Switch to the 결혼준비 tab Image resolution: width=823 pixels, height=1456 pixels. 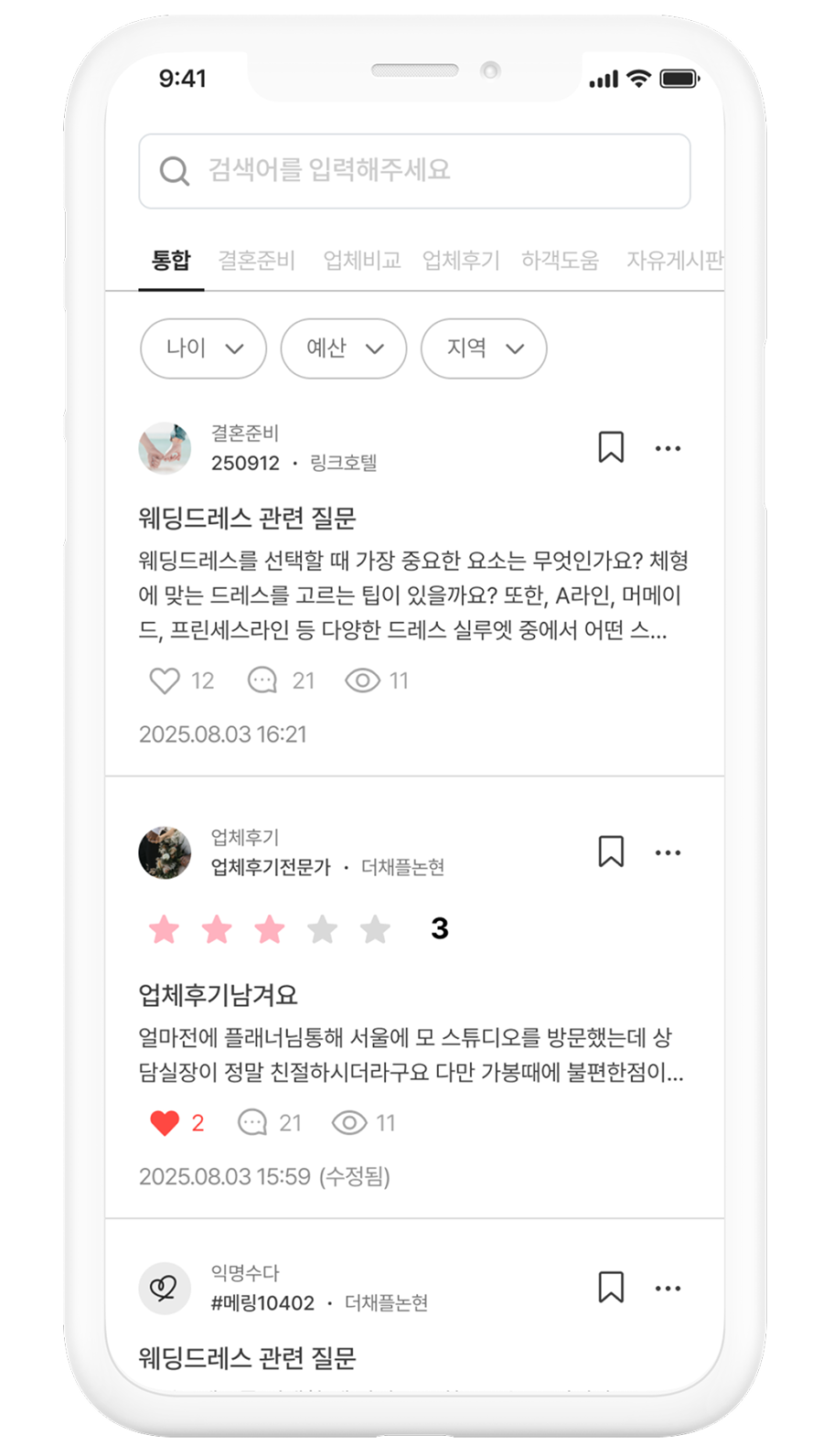point(256,261)
